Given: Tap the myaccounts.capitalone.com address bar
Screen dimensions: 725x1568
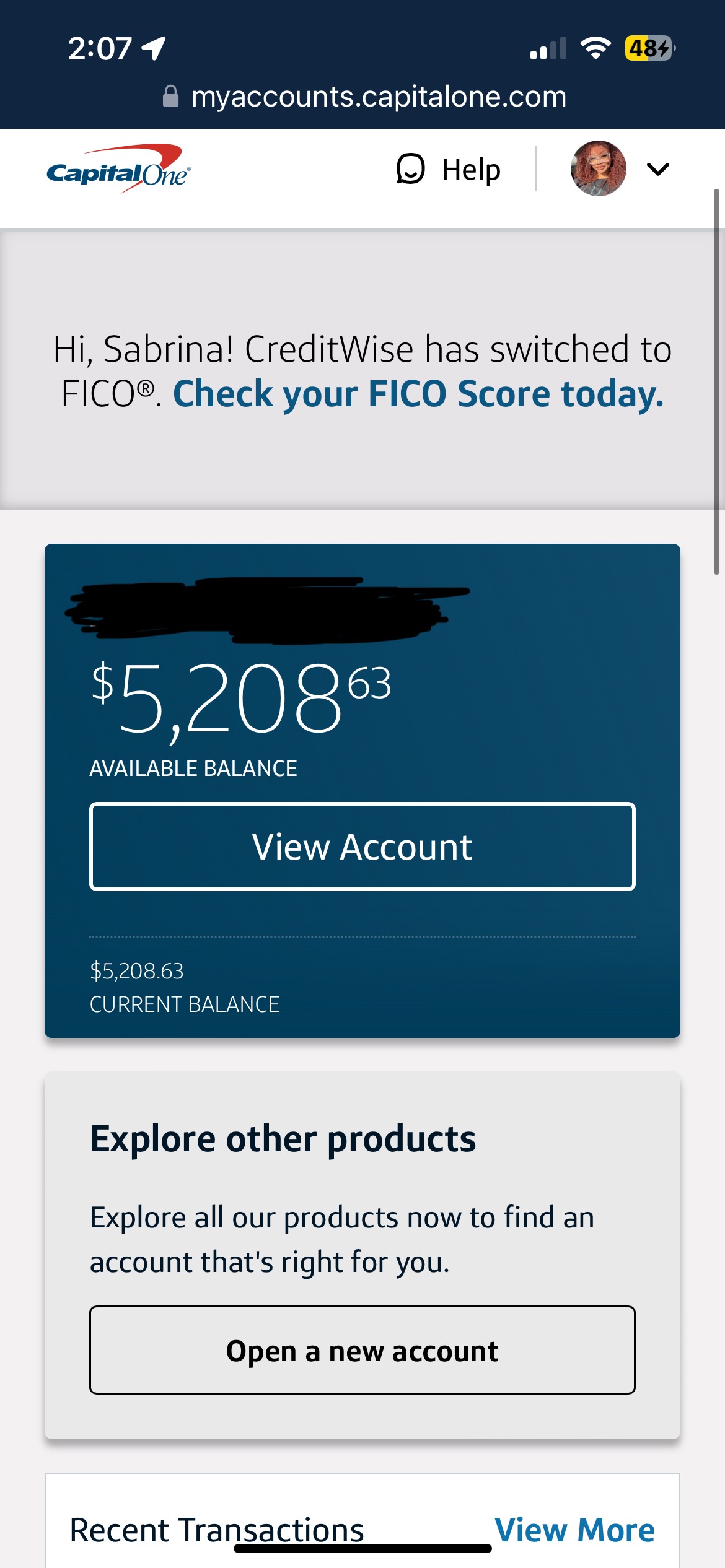Looking at the screenshot, I should click(x=364, y=97).
